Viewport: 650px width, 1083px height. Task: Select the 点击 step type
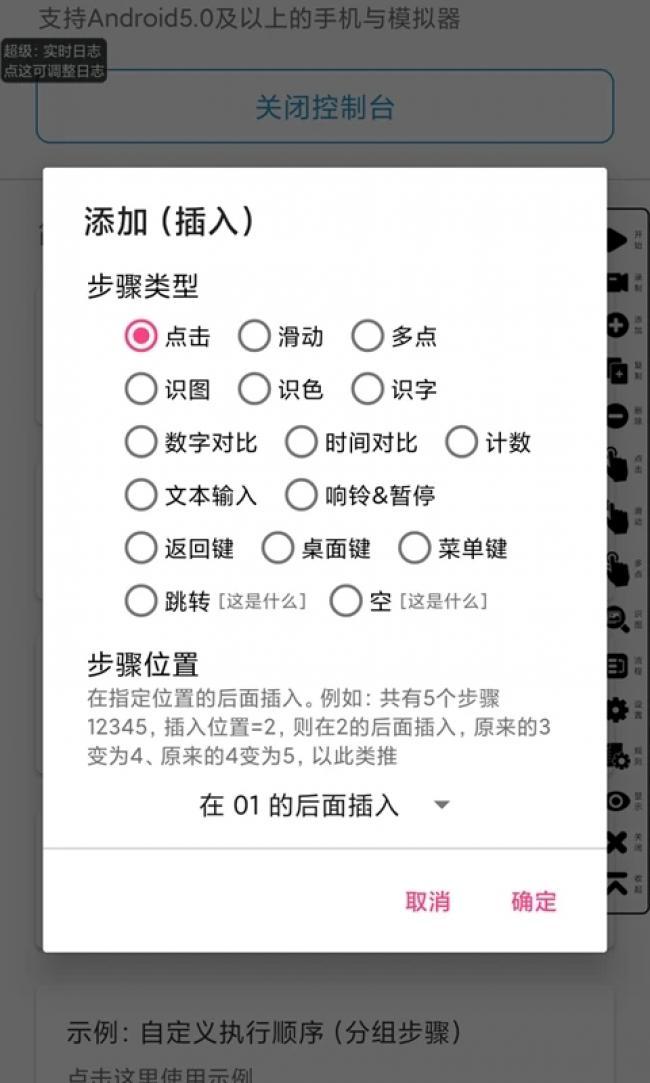[x=141, y=336]
